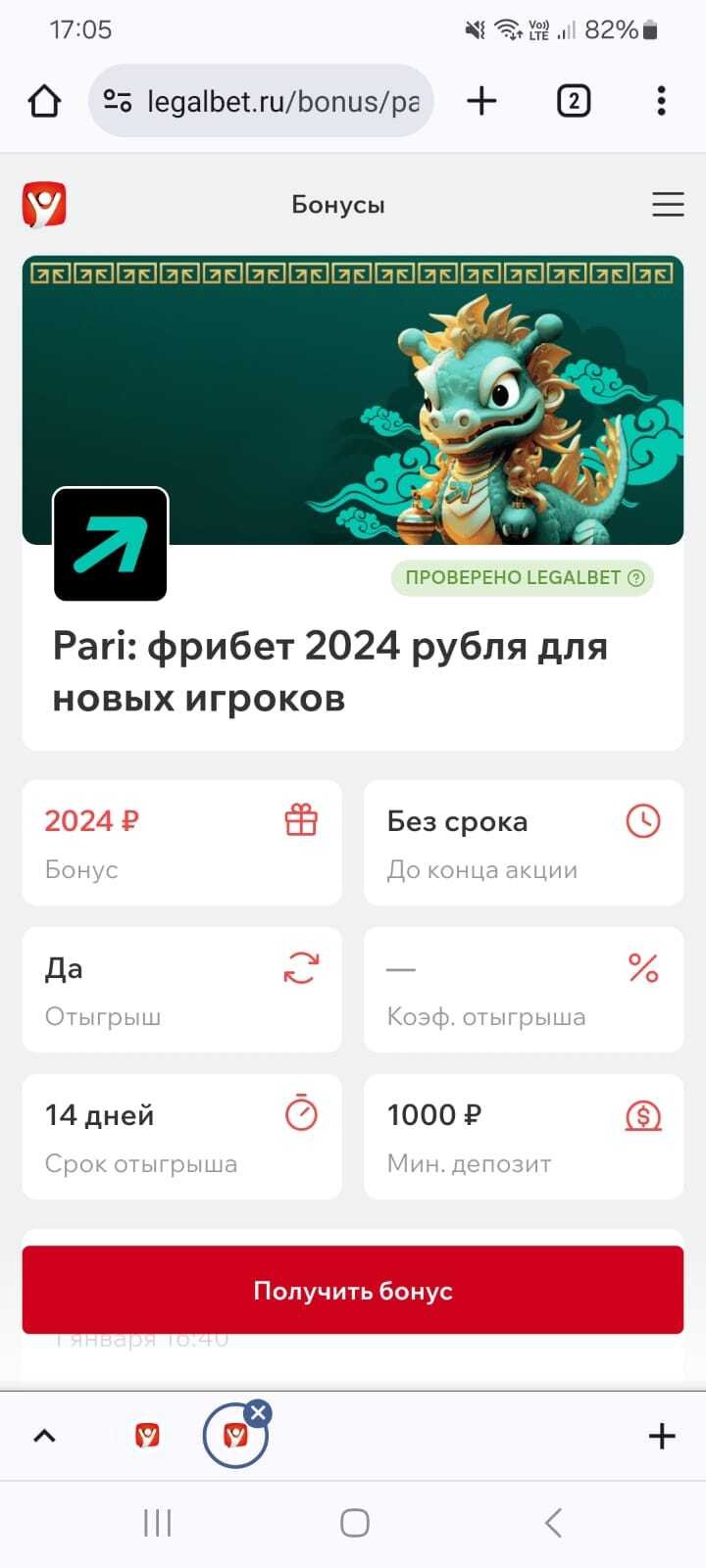The width and height of the screenshot is (706, 1568).
Task: Open the browser overflow menu
Action: [x=662, y=101]
